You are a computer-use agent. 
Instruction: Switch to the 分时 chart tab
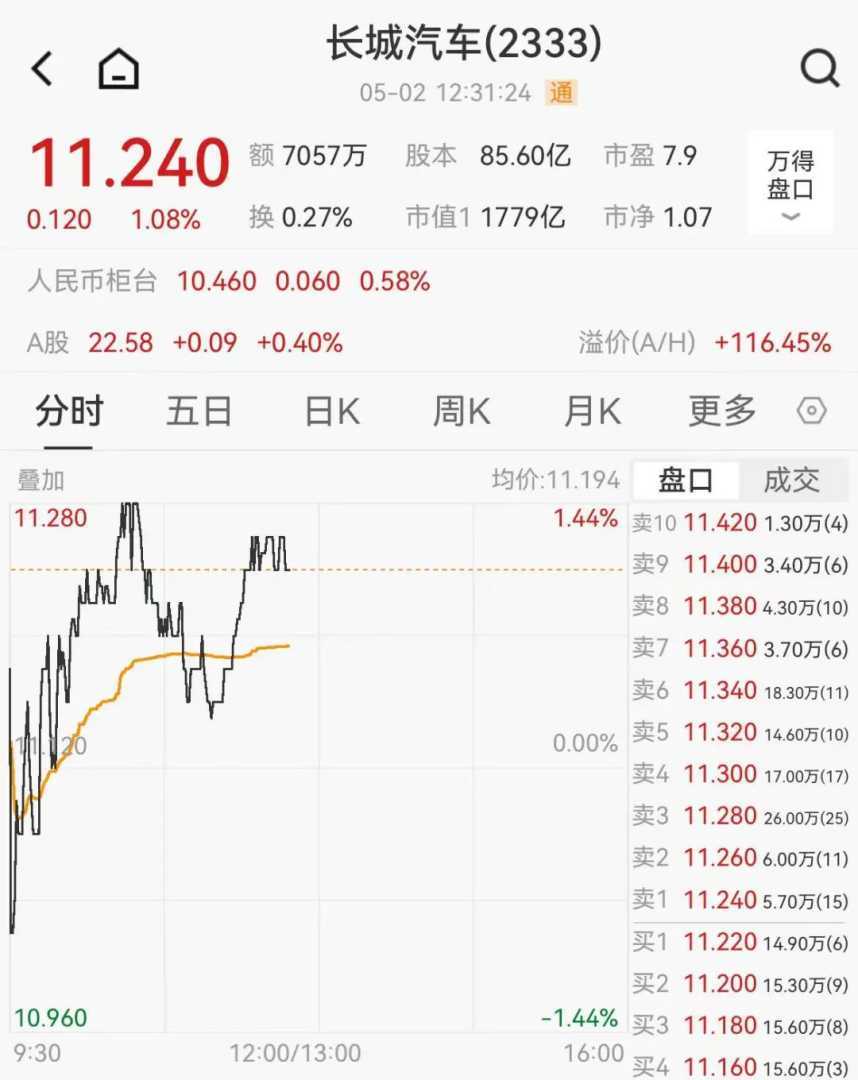(x=69, y=411)
